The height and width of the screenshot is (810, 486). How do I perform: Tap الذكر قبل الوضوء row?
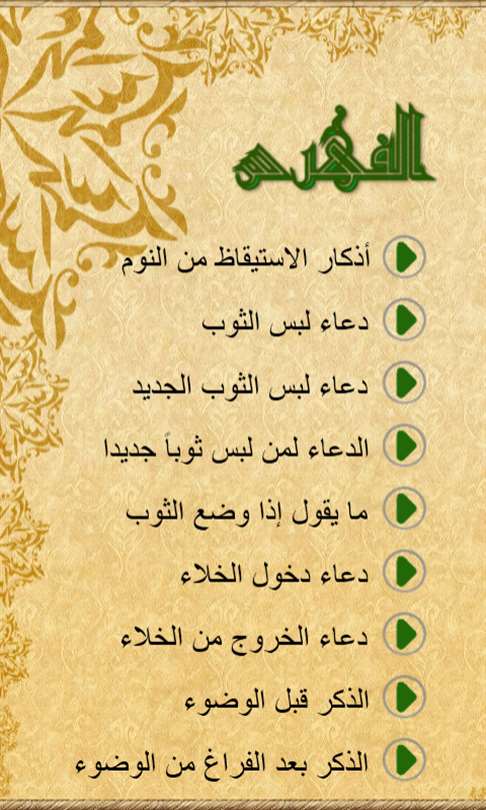pos(305,697)
